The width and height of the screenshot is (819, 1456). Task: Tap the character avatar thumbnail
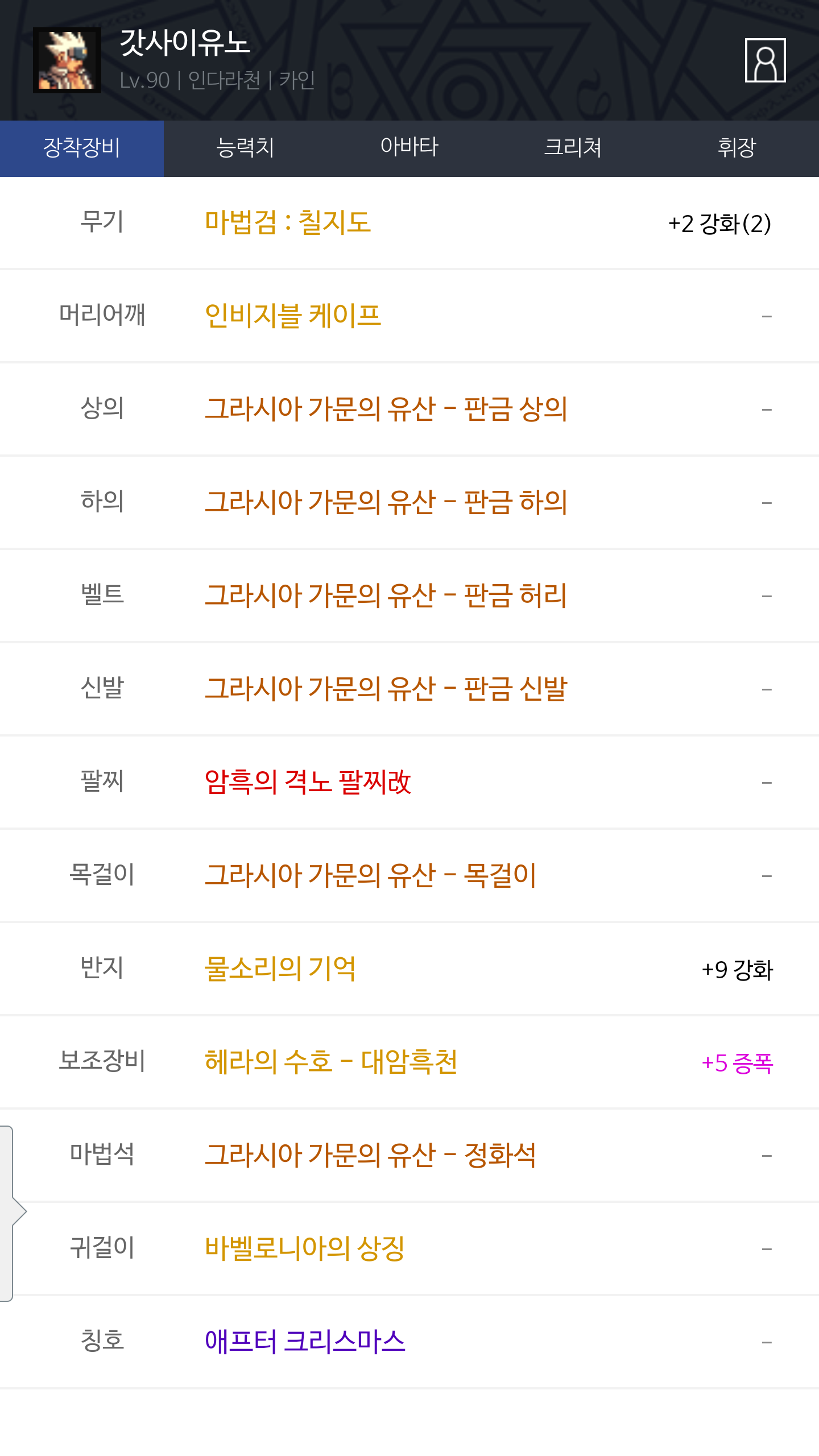(x=67, y=60)
